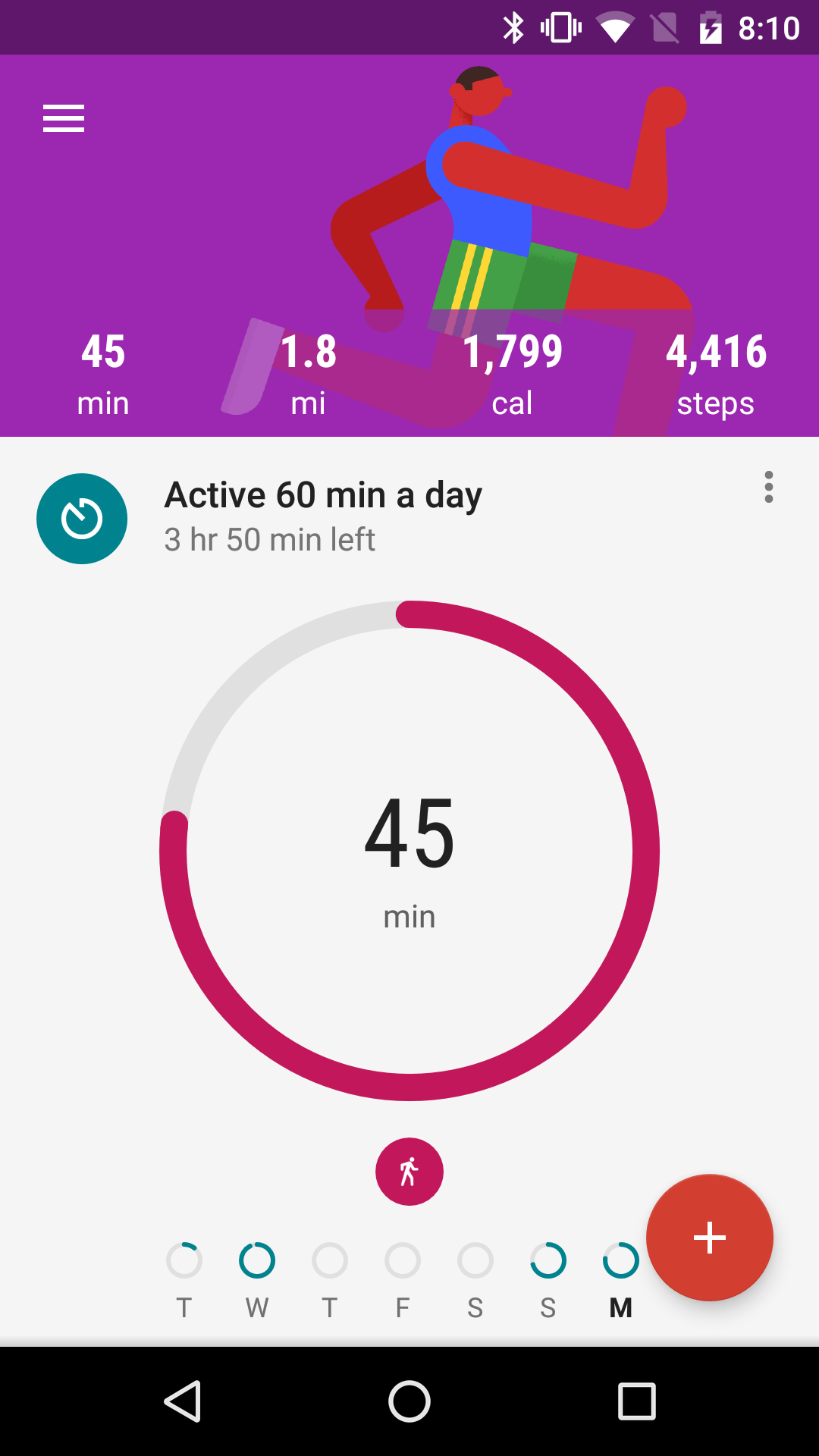The height and width of the screenshot is (1456, 819).
Task: Select Wednesday's progress circle
Action: click(256, 1257)
